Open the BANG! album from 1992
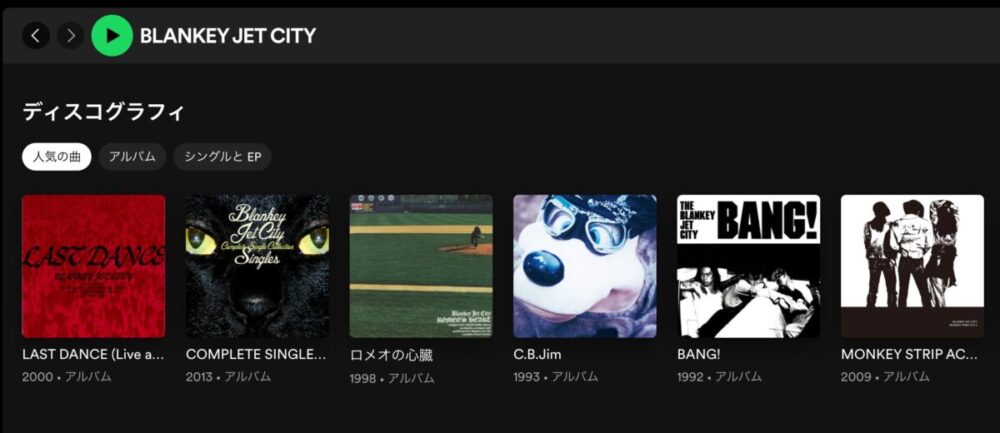This screenshot has height=433, width=1000. (x=749, y=266)
